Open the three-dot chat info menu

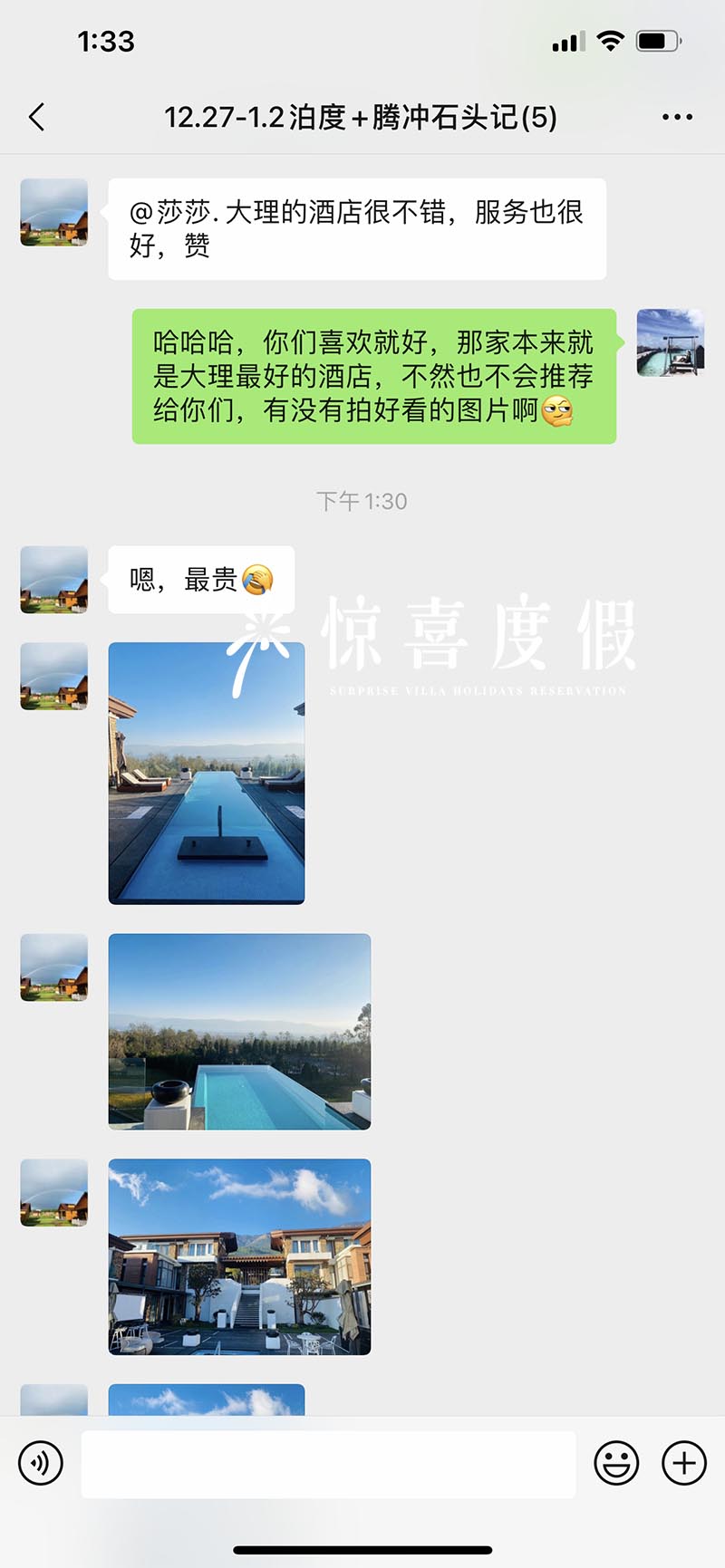click(677, 117)
